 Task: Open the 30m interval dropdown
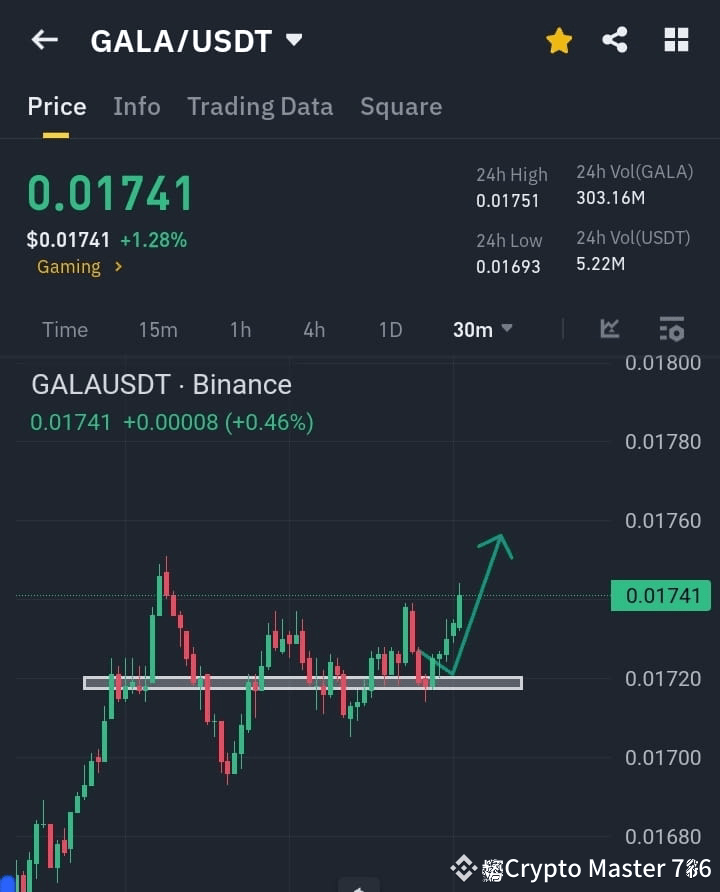[482, 329]
